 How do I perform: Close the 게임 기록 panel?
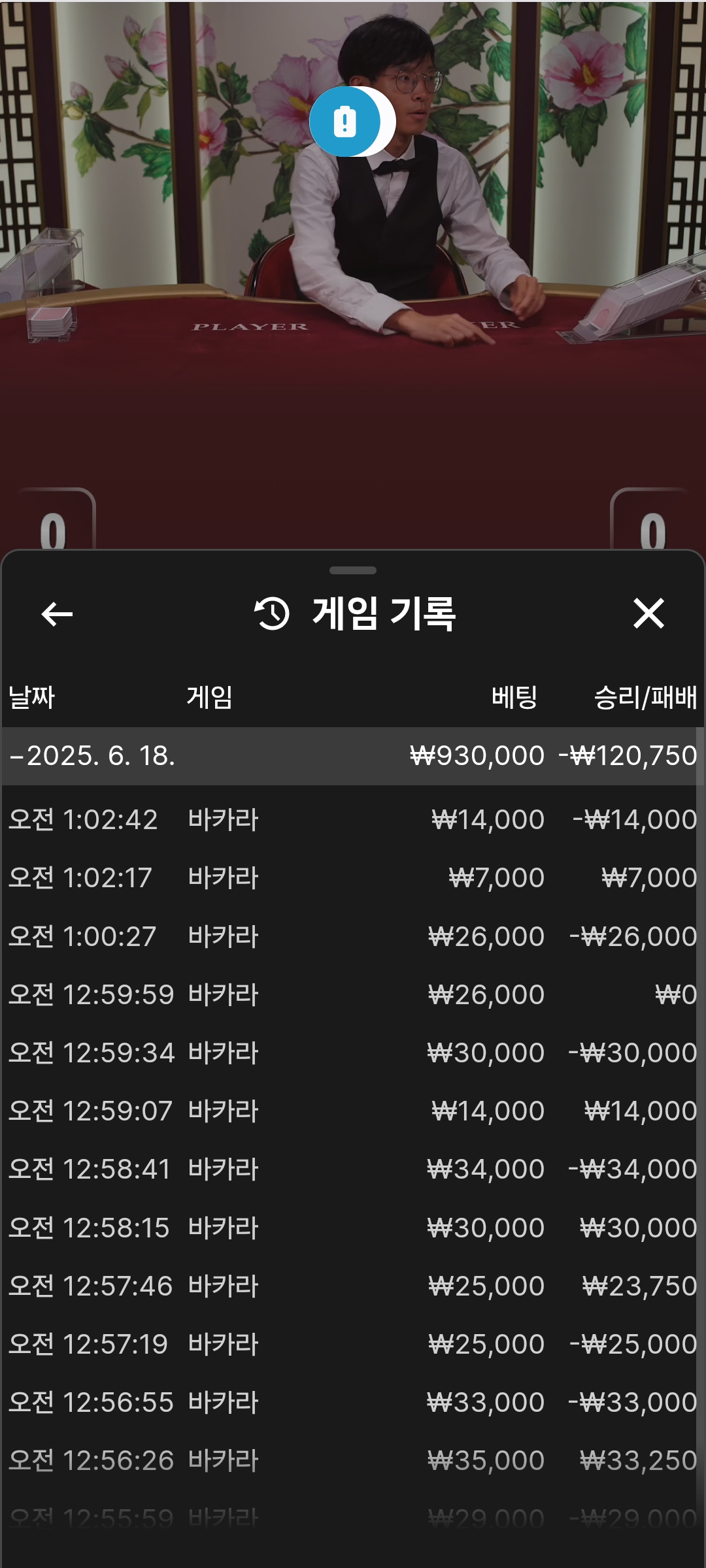pos(648,614)
